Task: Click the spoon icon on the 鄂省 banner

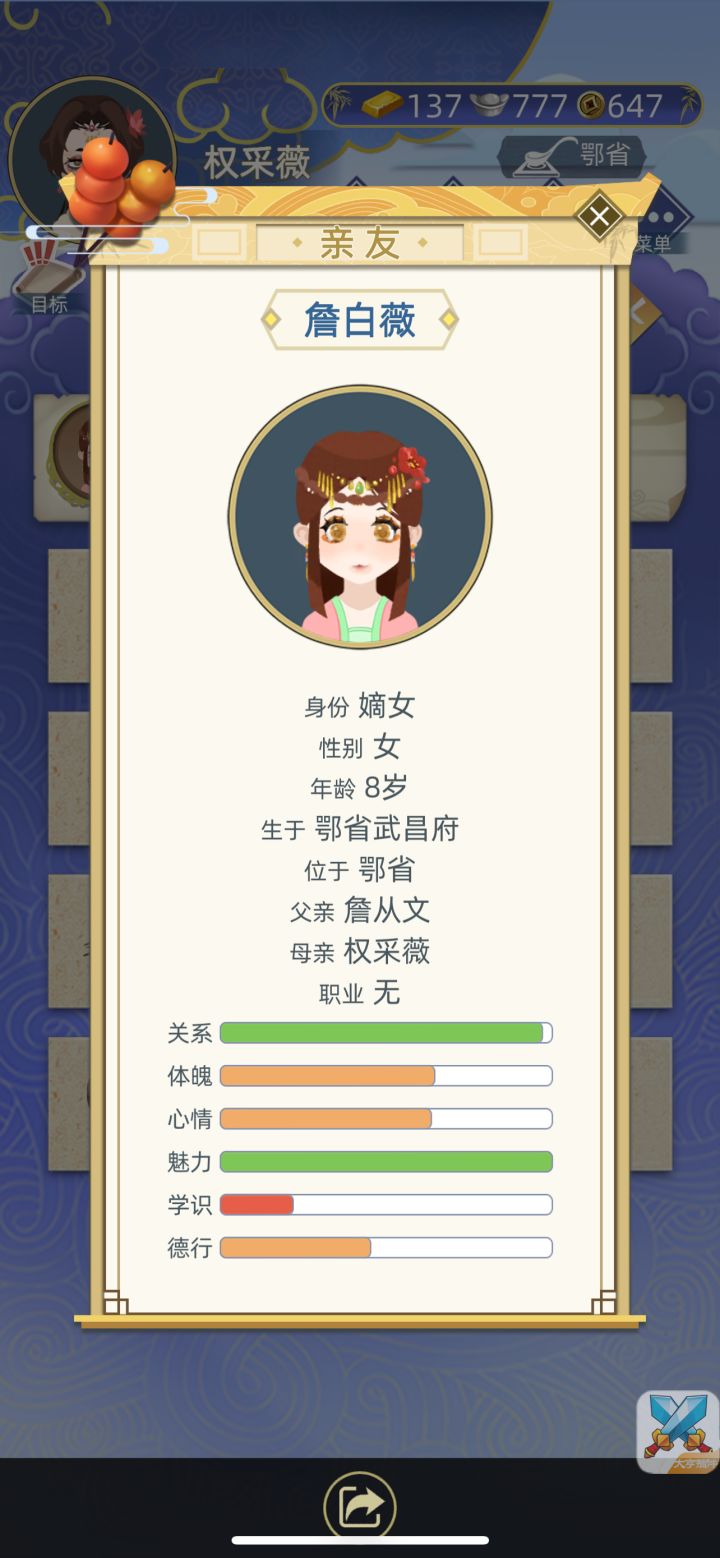Action: [536, 158]
